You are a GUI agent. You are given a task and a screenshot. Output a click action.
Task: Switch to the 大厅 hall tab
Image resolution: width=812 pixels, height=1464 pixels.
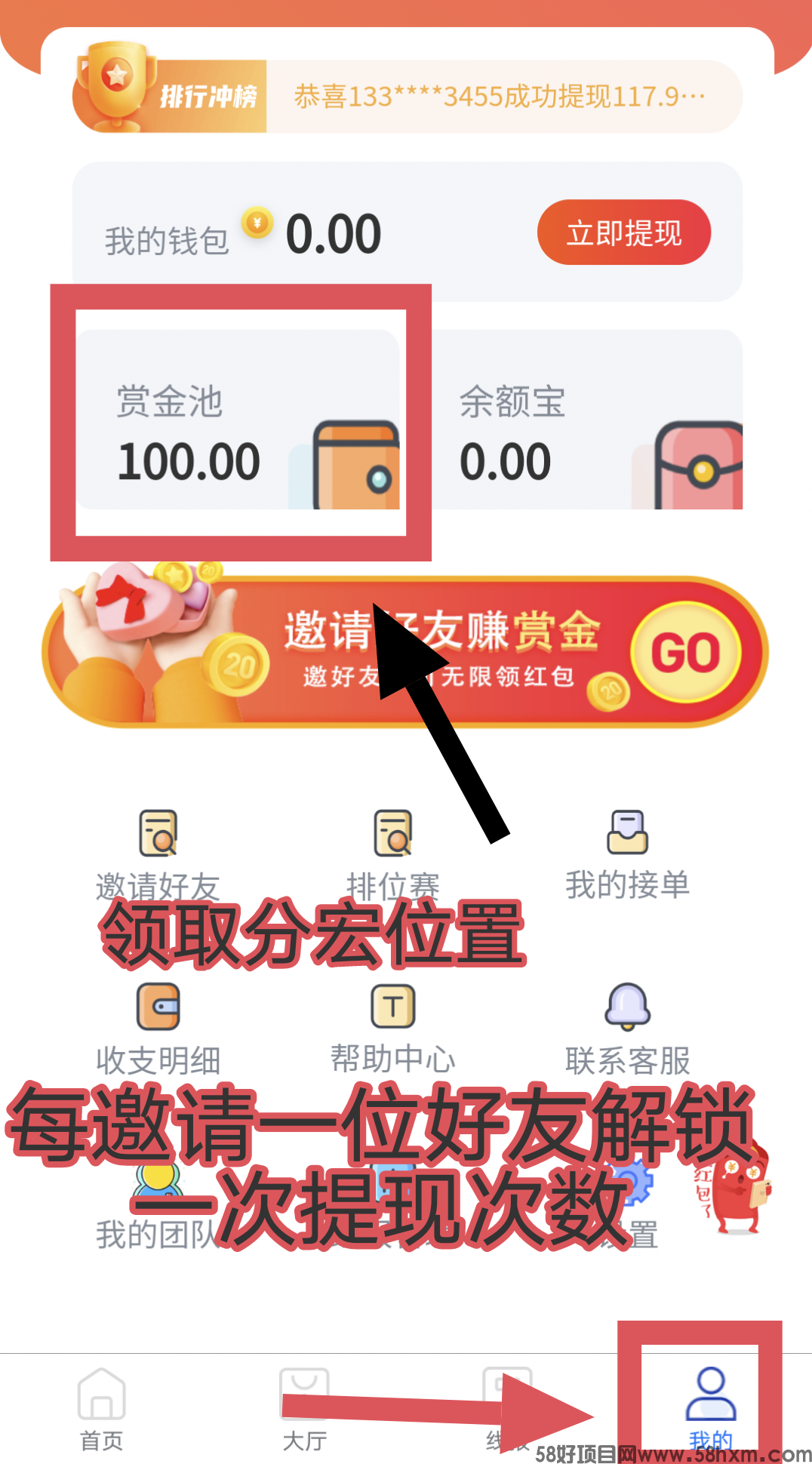click(x=304, y=1408)
